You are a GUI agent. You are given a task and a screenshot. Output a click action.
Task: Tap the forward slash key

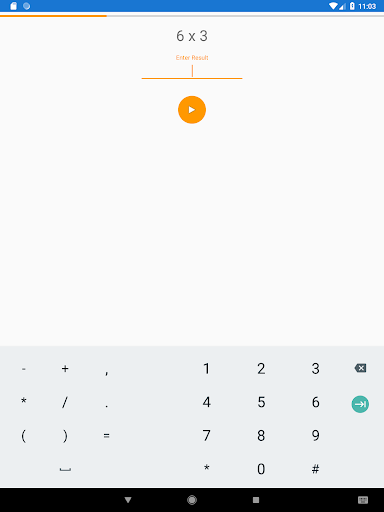click(65, 402)
